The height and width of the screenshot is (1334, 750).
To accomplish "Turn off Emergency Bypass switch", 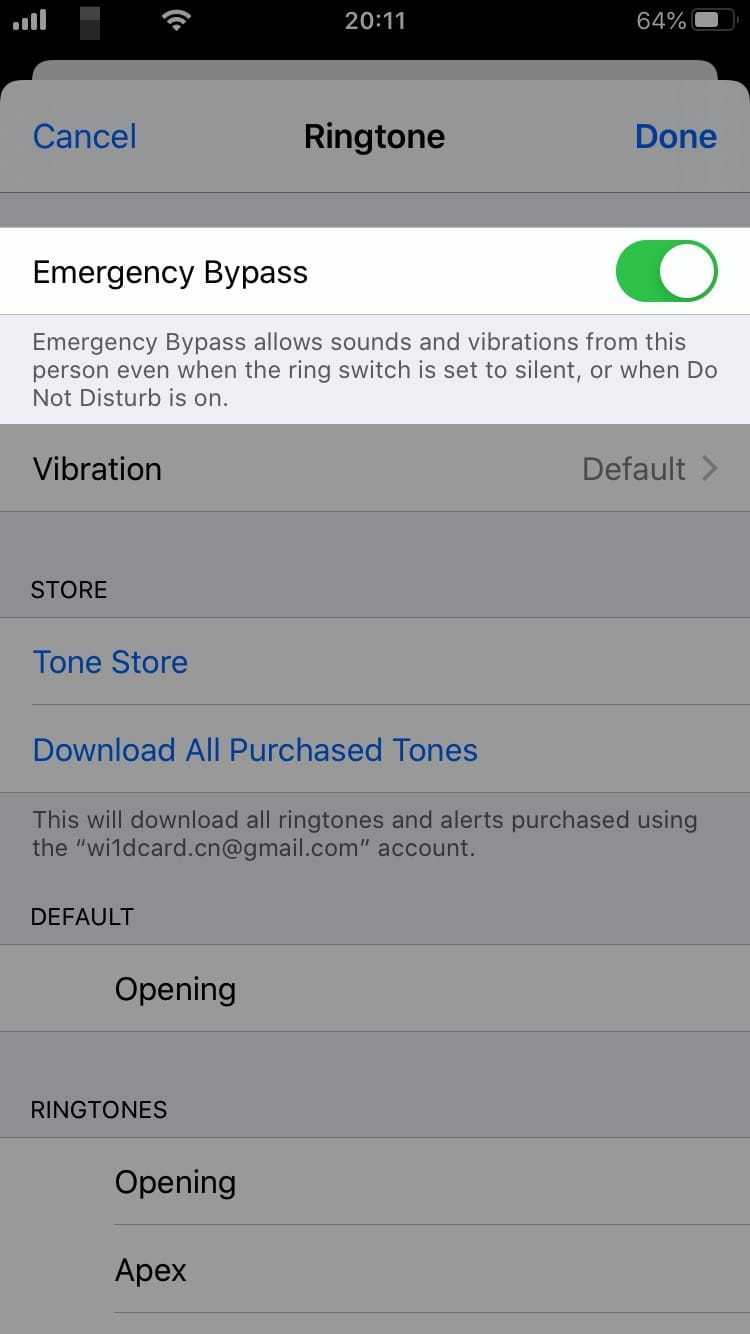I will click(x=666, y=271).
